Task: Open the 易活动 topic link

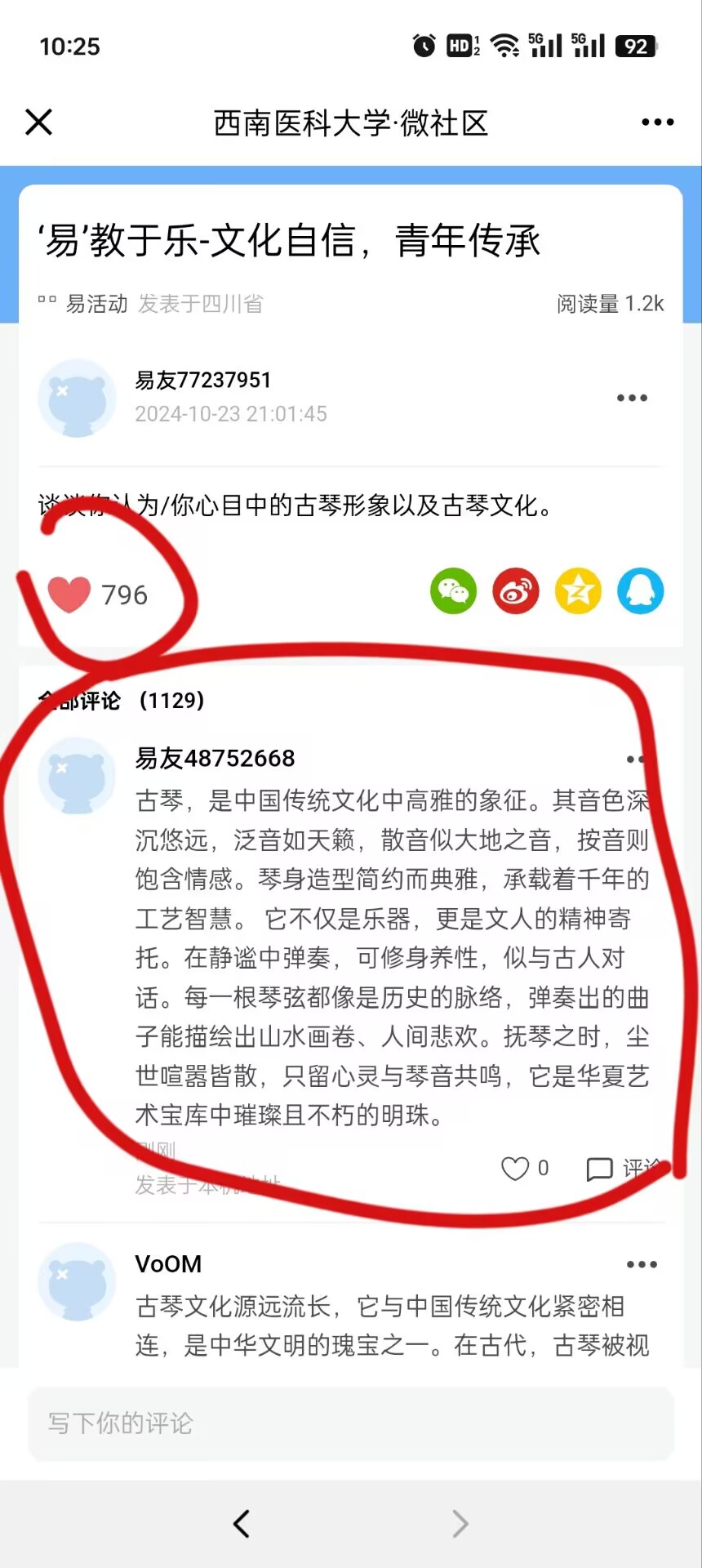Action: click(x=96, y=304)
